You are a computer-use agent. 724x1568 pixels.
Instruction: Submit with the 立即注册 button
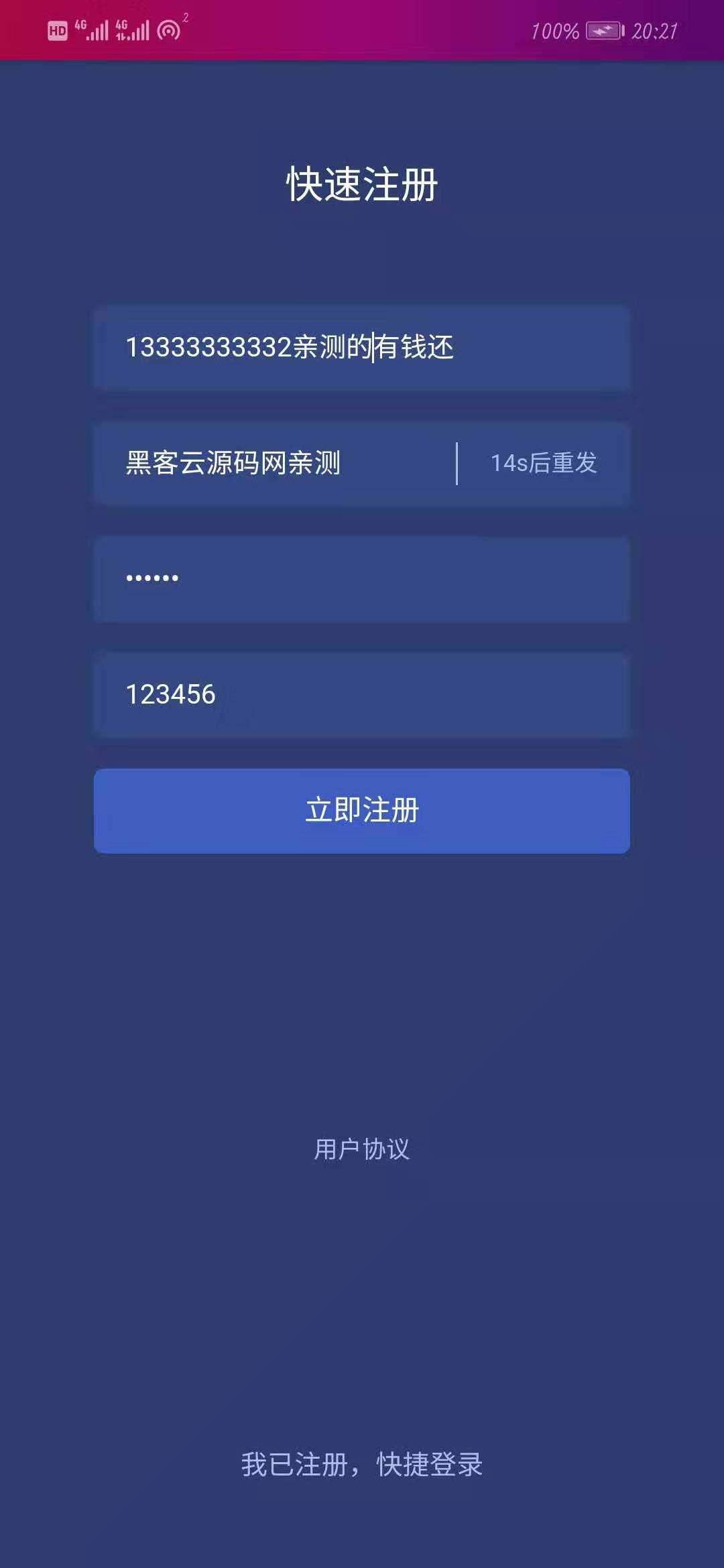362,811
